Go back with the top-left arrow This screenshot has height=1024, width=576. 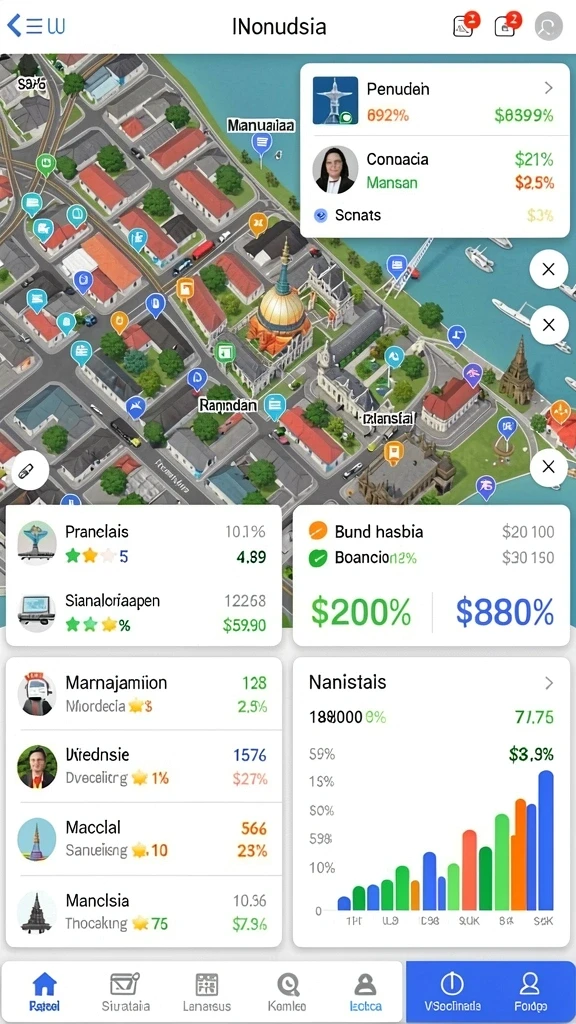(14, 25)
